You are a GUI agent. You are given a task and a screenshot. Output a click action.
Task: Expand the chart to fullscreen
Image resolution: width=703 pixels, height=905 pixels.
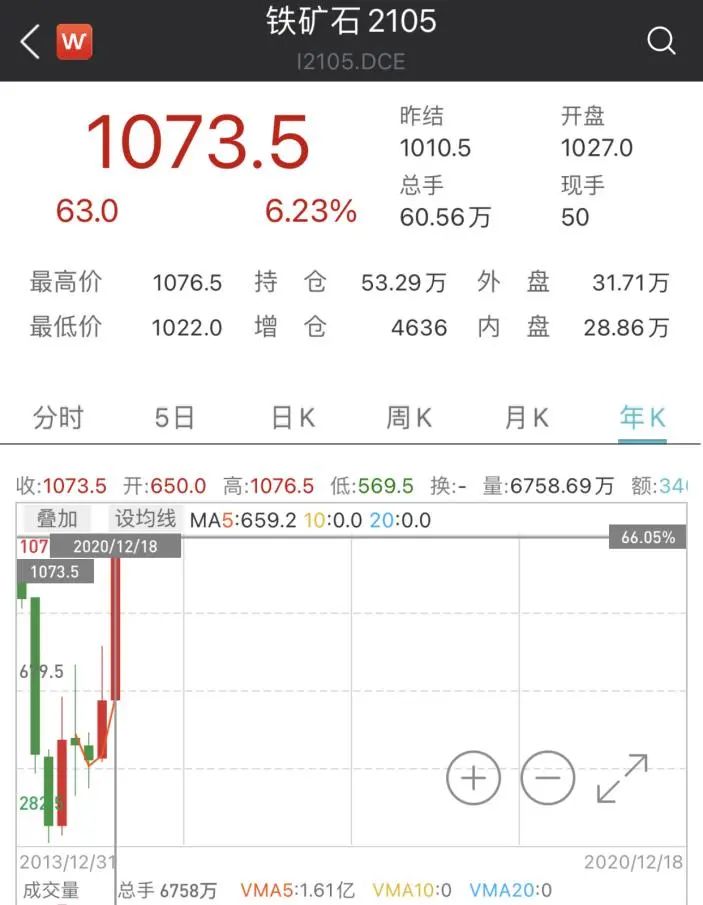tap(622, 778)
